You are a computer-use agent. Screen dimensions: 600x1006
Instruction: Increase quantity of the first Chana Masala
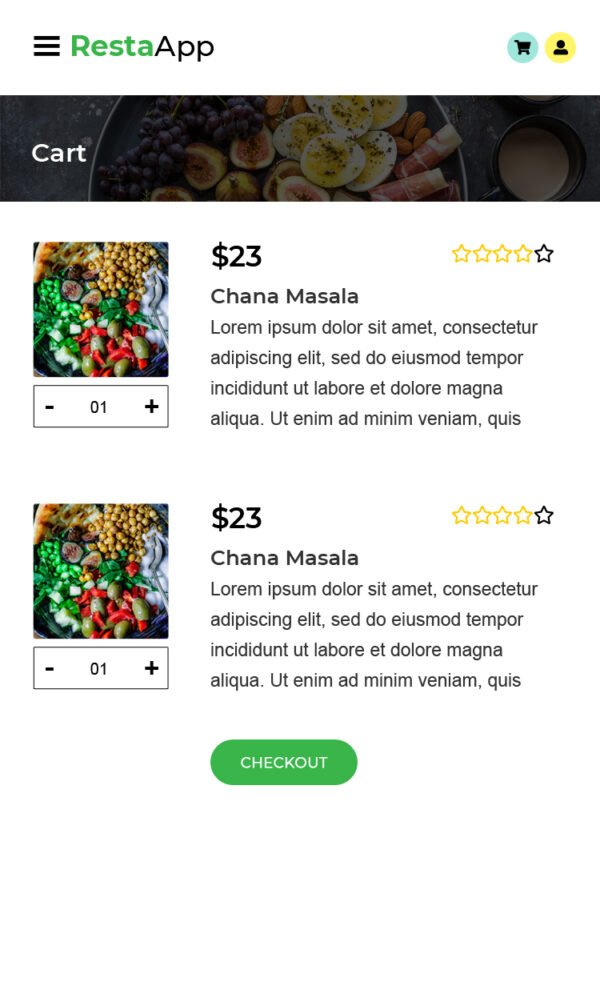tap(151, 406)
